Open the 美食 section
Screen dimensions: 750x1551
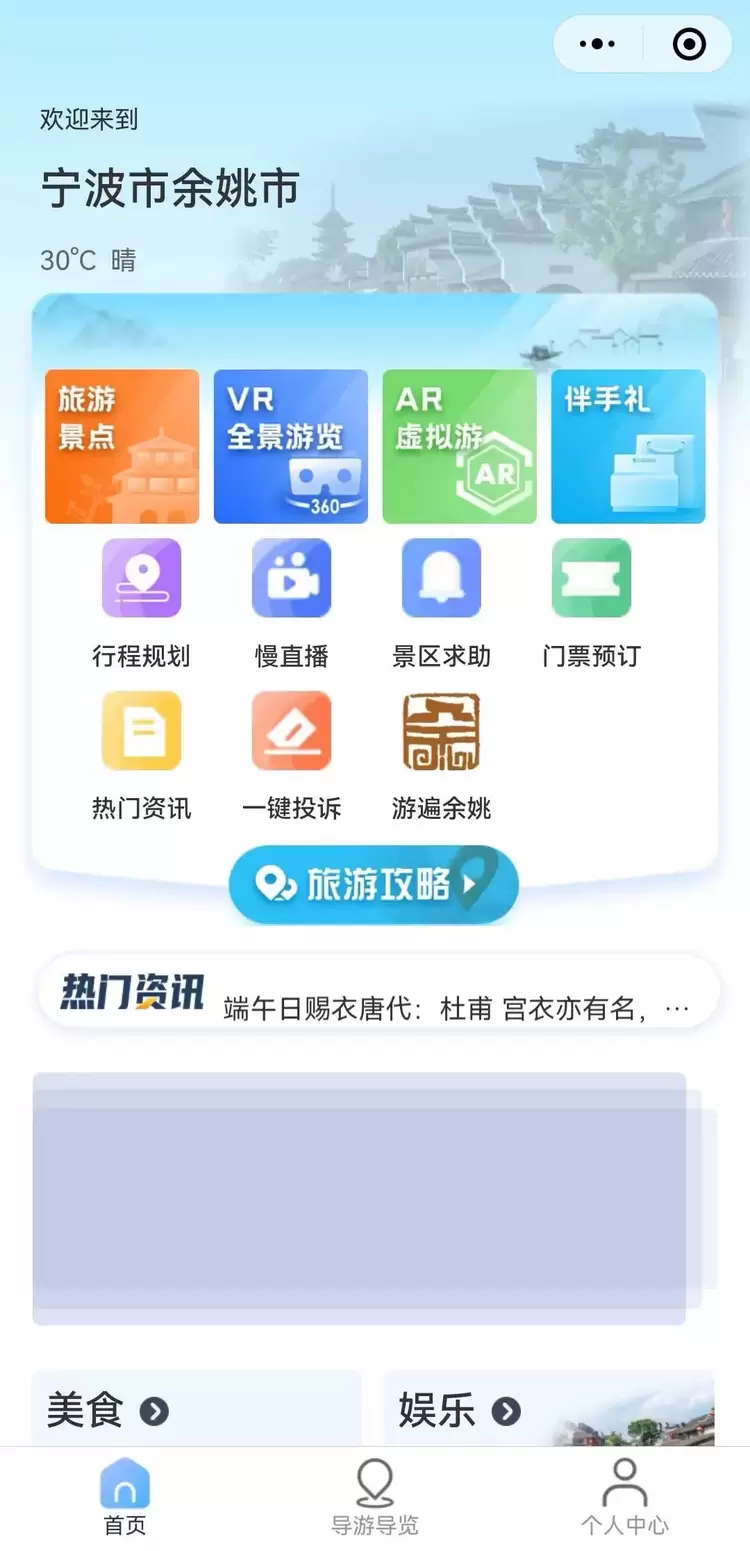point(107,1410)
